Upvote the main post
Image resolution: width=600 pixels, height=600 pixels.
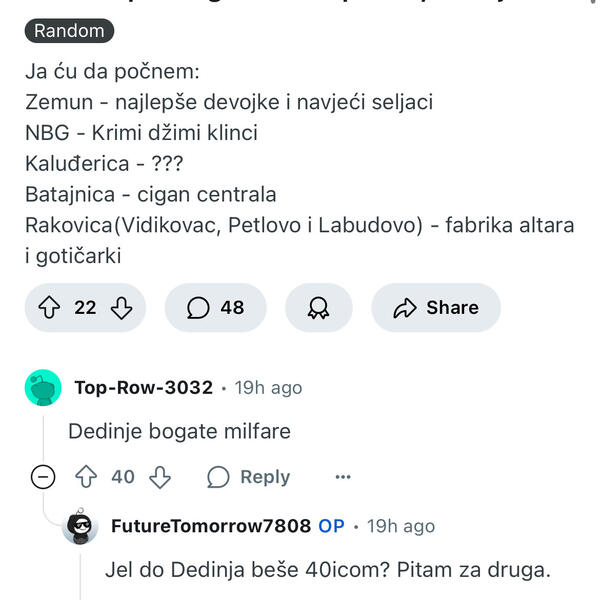[49, 308]
